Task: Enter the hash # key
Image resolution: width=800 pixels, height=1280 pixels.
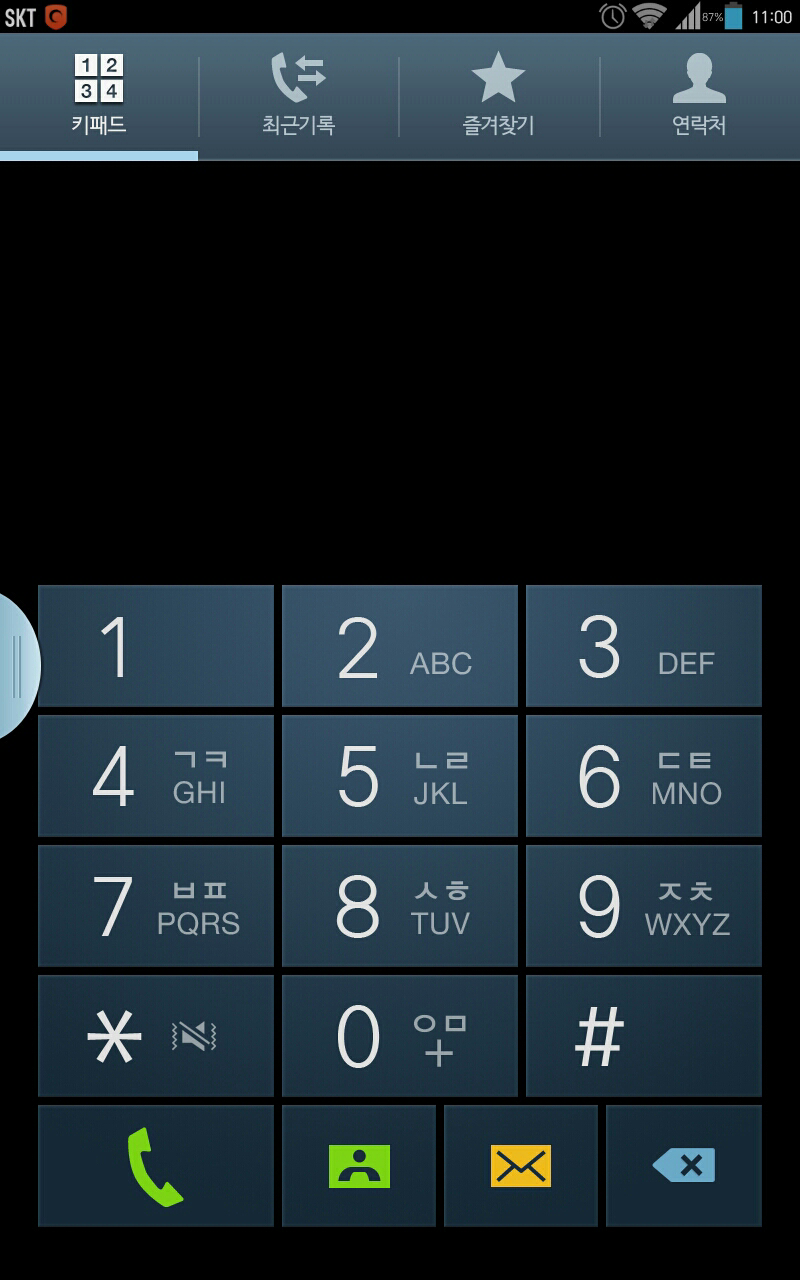Action: click(644, 1036)
